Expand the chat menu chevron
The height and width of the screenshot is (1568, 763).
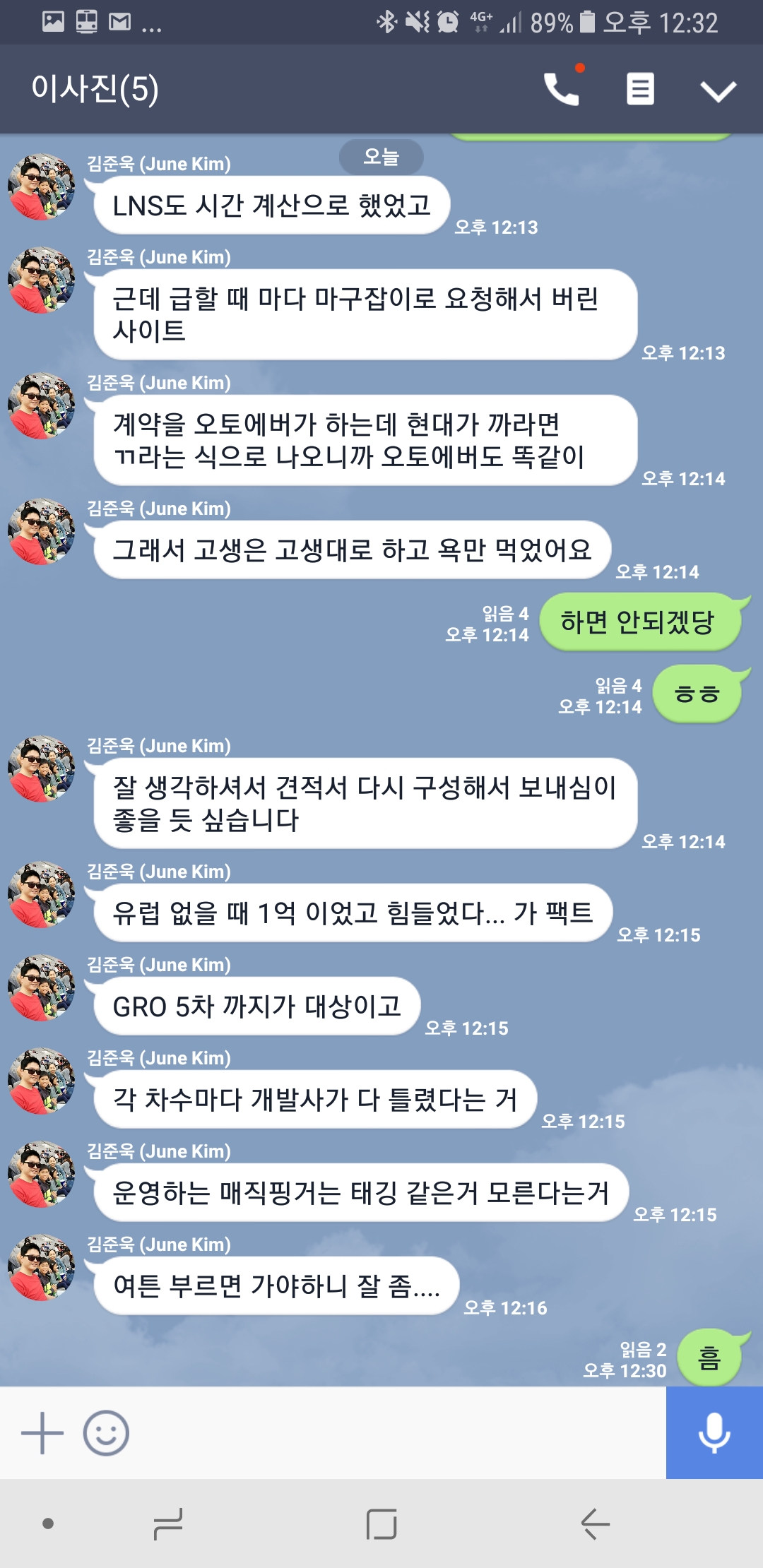click(718, 90)
